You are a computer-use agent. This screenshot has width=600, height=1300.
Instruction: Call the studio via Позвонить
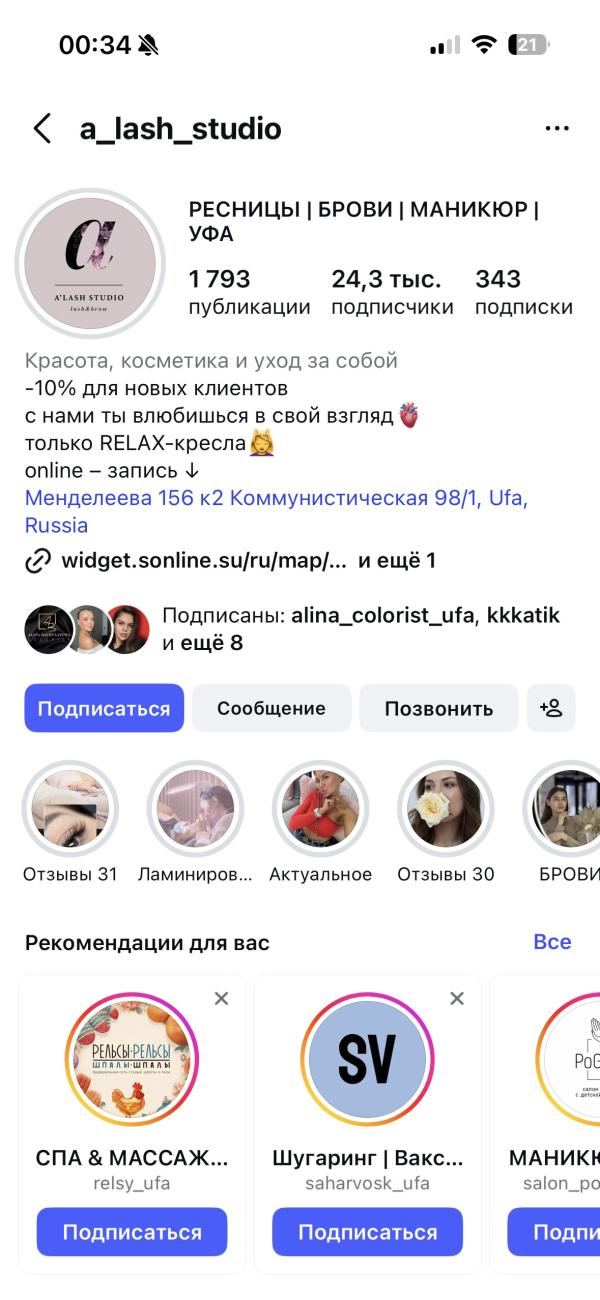pos(439,708)
